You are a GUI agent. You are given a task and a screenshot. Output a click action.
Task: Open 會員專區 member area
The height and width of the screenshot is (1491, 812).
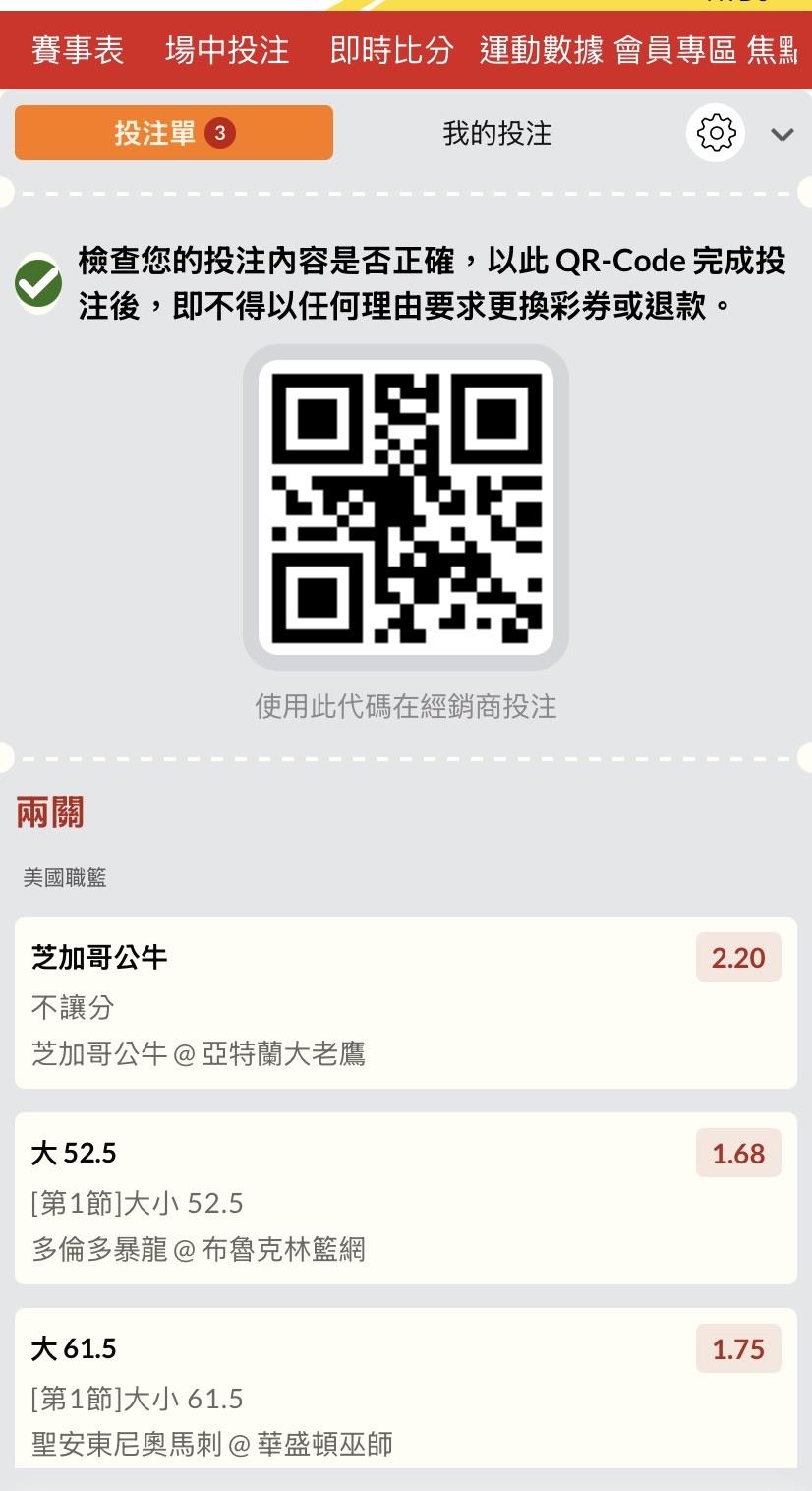pyautogui.click(x=676, y=50)
